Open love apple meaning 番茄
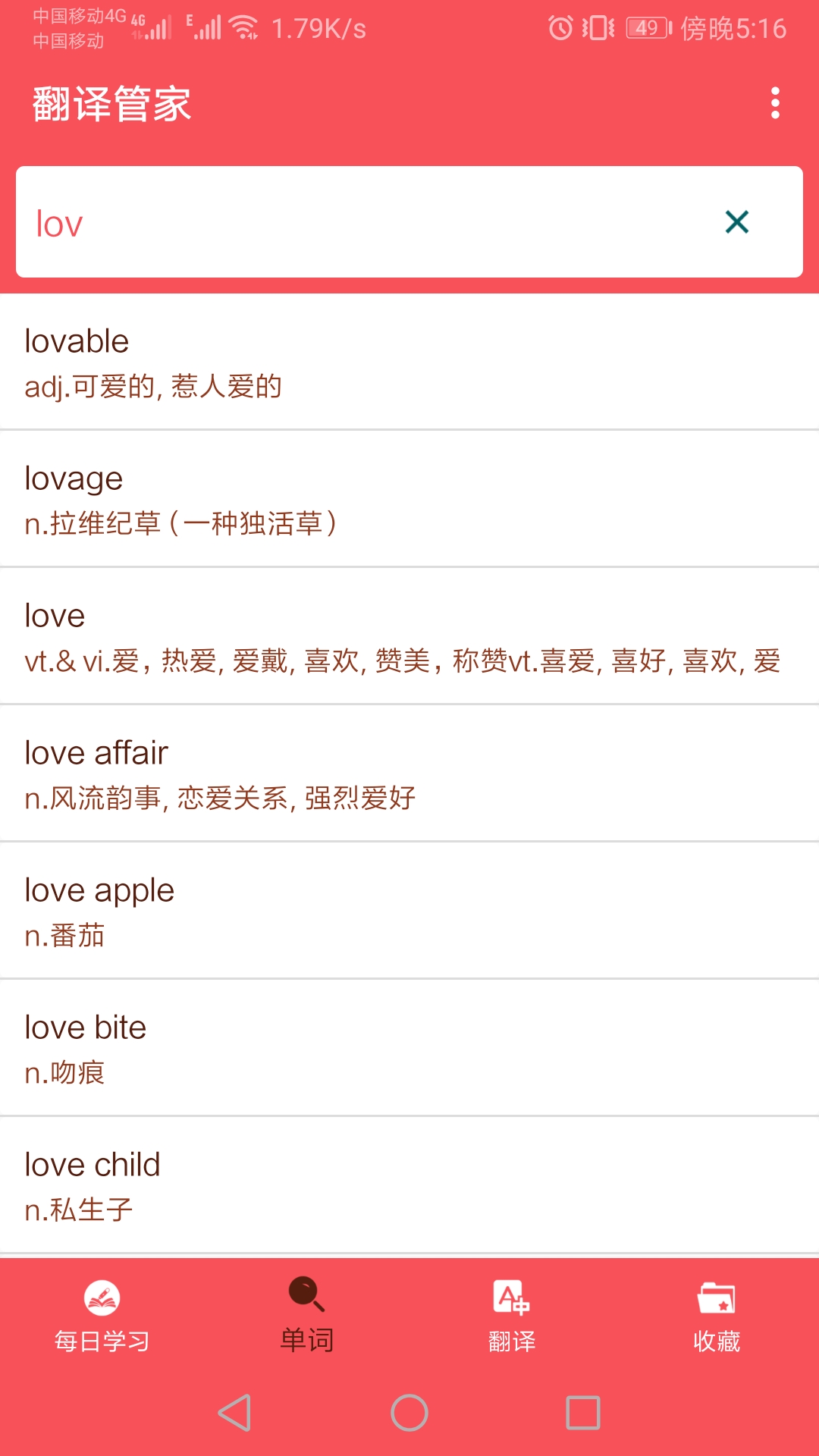819x1456 pixels. (x=409, y=910)
